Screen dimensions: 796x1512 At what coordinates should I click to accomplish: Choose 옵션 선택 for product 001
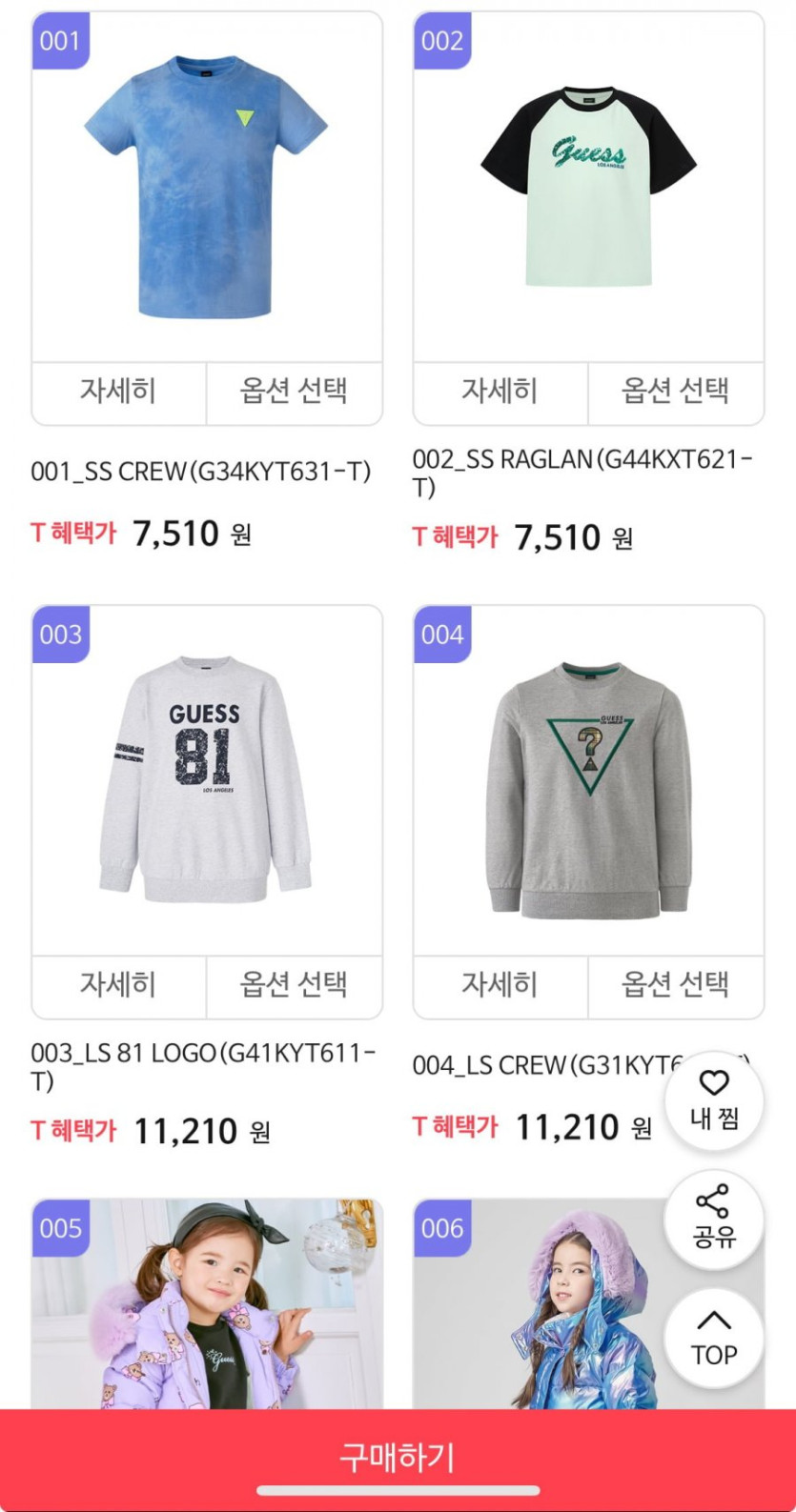(294, 392)
